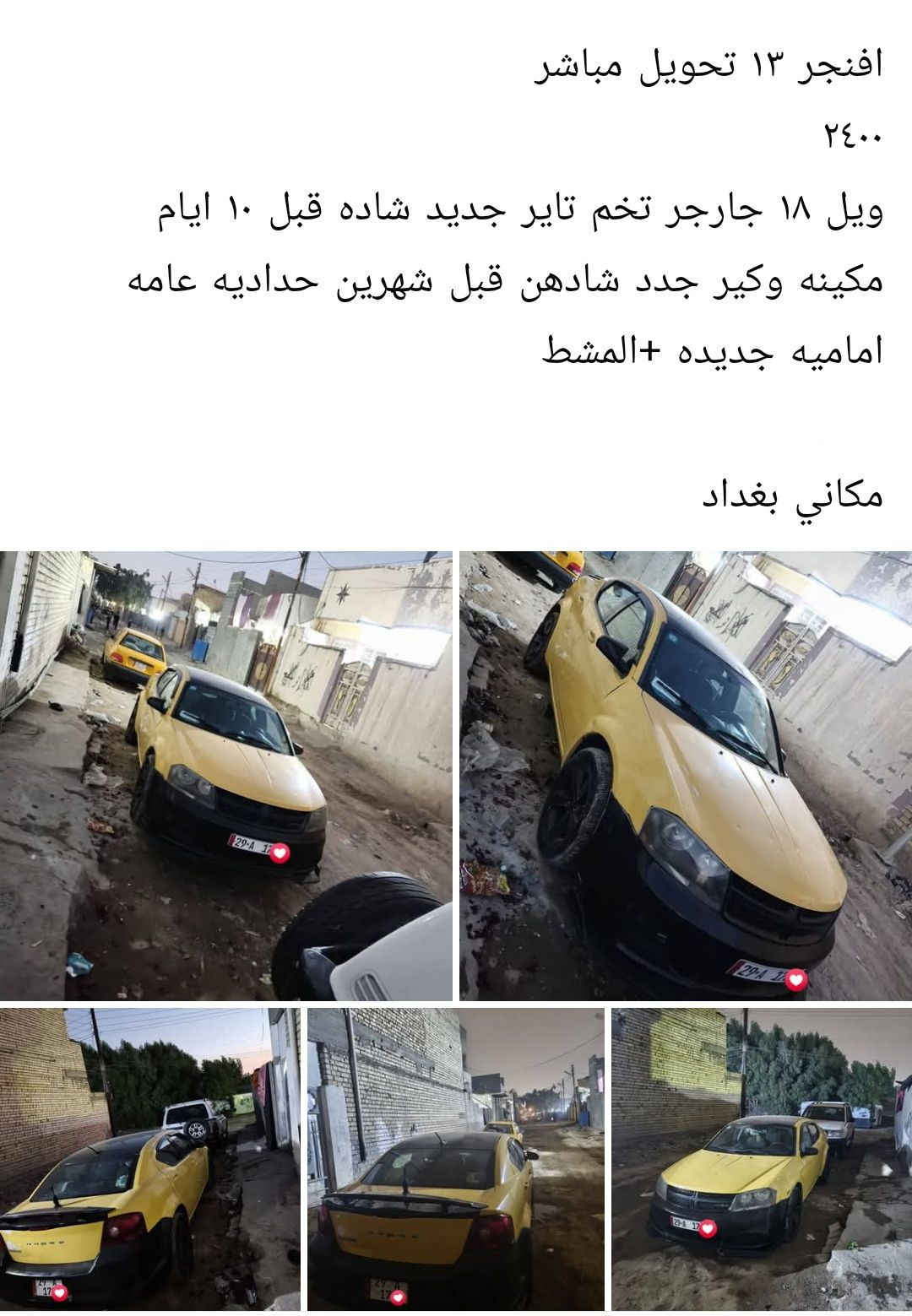The image size is (912, 1316).
Task: Open the photo with a loose tire in front
Action: (225, 775)
